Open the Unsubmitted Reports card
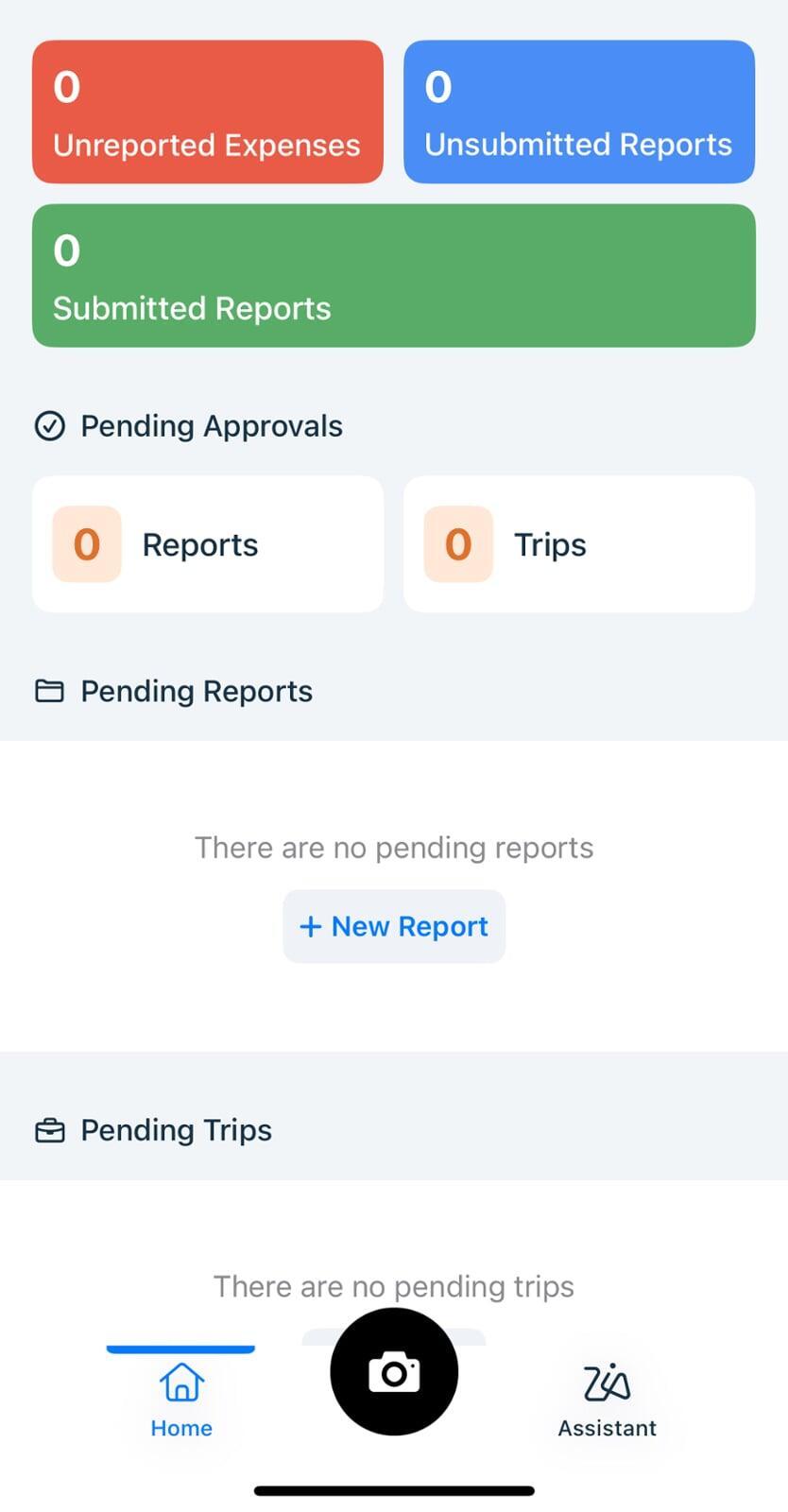This screenshot has height=1512, width=788. pos(579,112)
